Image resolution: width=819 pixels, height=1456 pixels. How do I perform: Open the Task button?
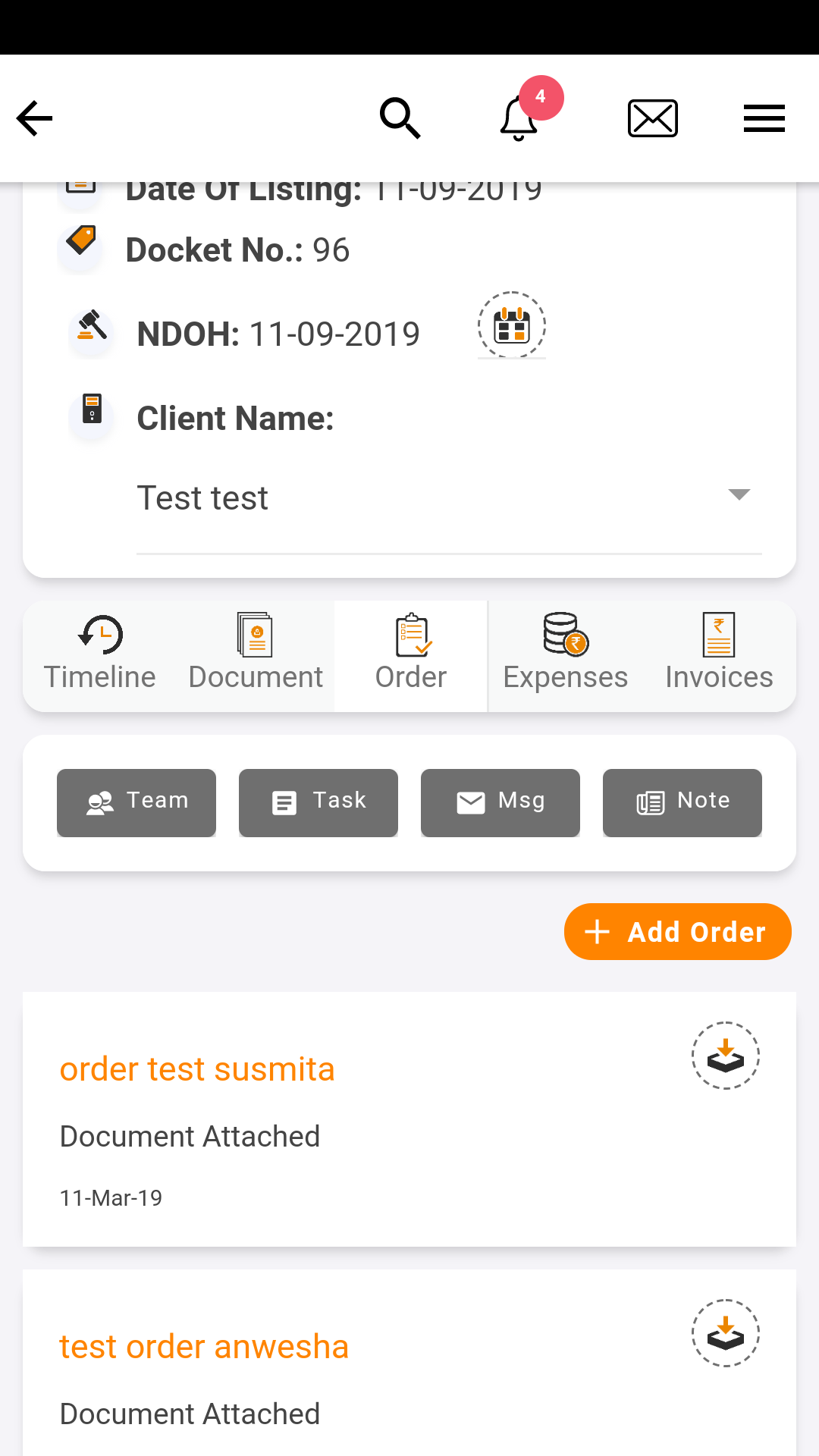(318, 802)
